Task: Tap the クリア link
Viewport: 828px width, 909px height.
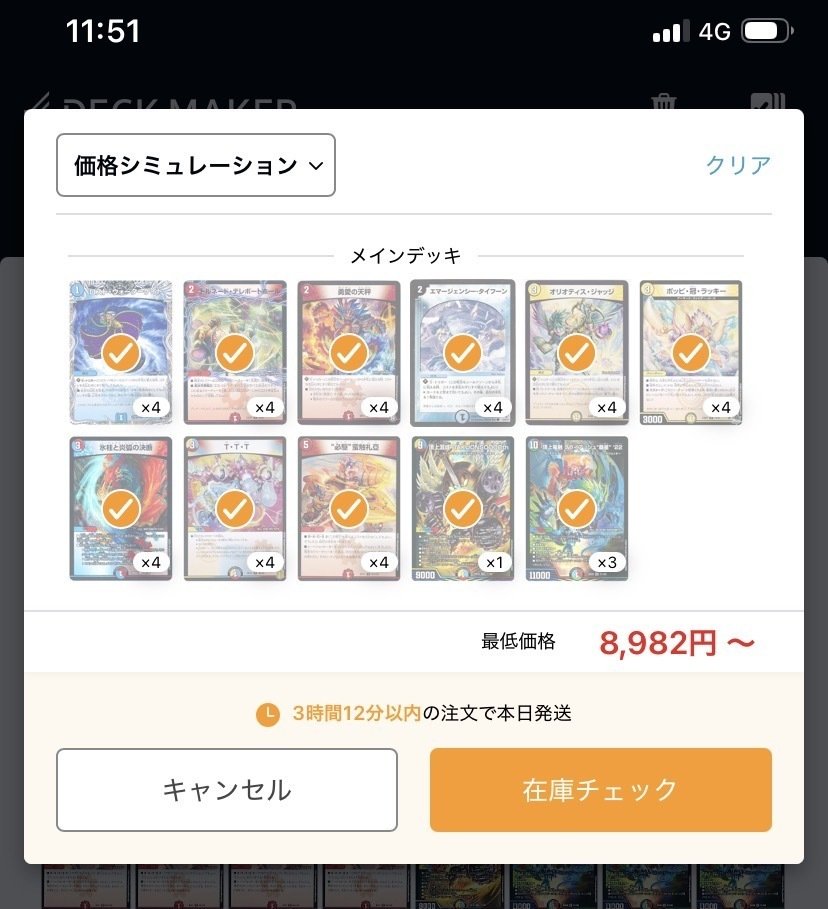Action: 737,165
